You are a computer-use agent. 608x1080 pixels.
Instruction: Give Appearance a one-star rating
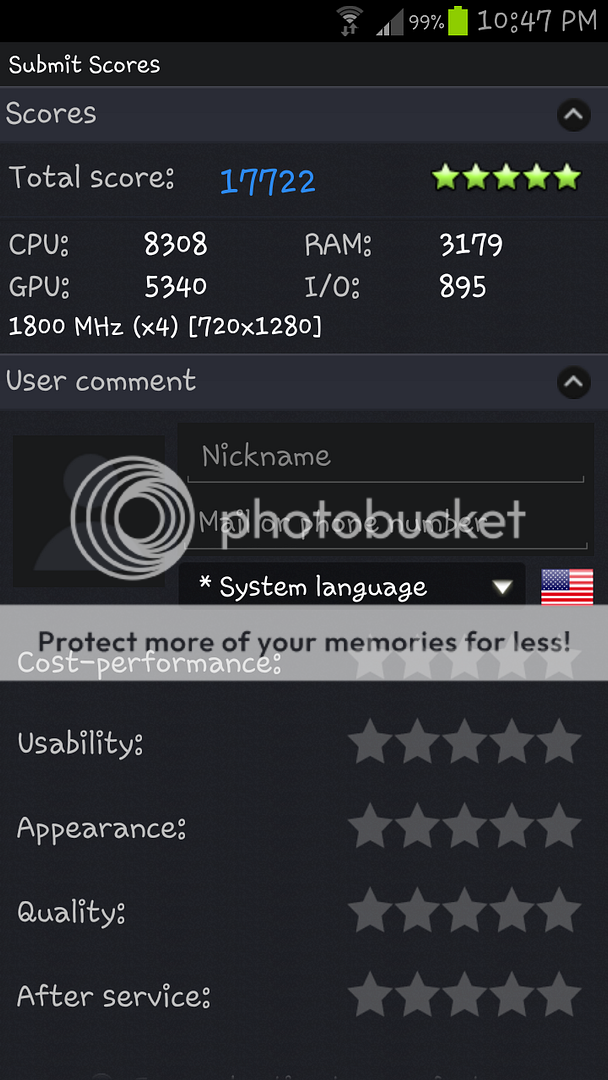(x=368, y=827)
